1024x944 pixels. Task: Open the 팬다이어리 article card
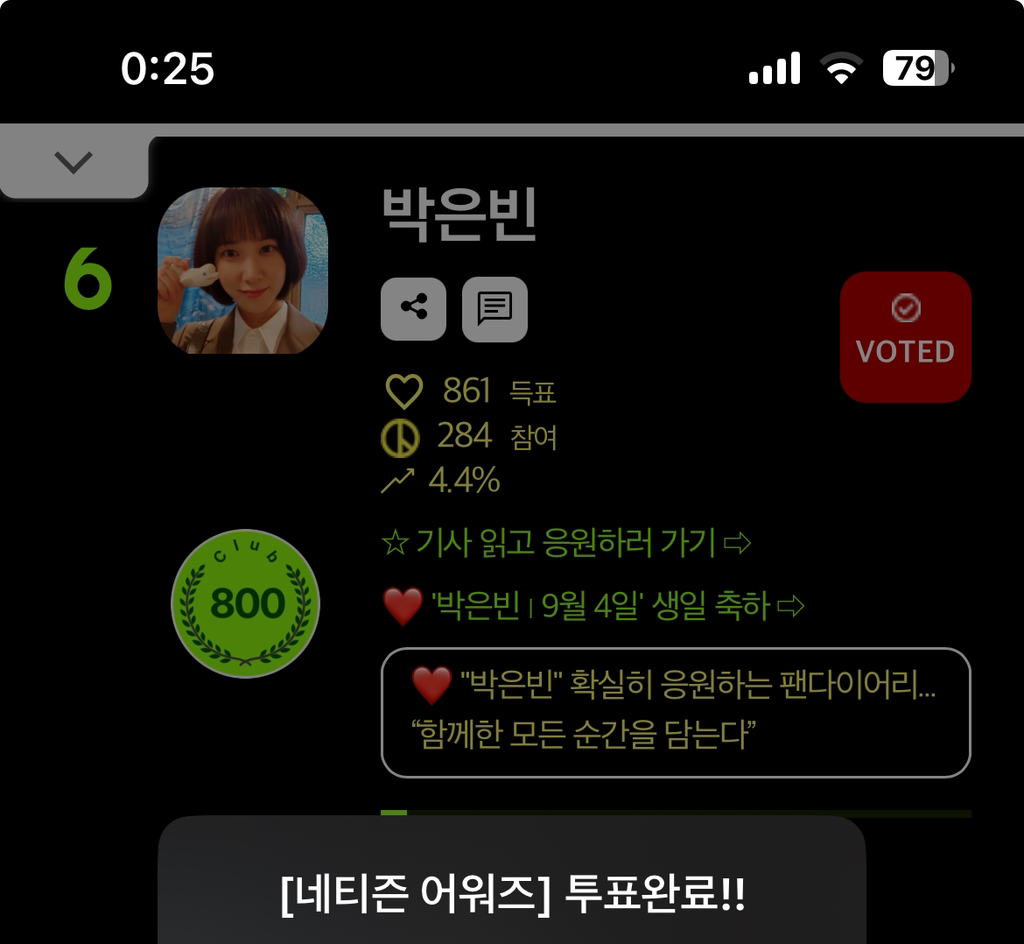(x=675, y=712)
